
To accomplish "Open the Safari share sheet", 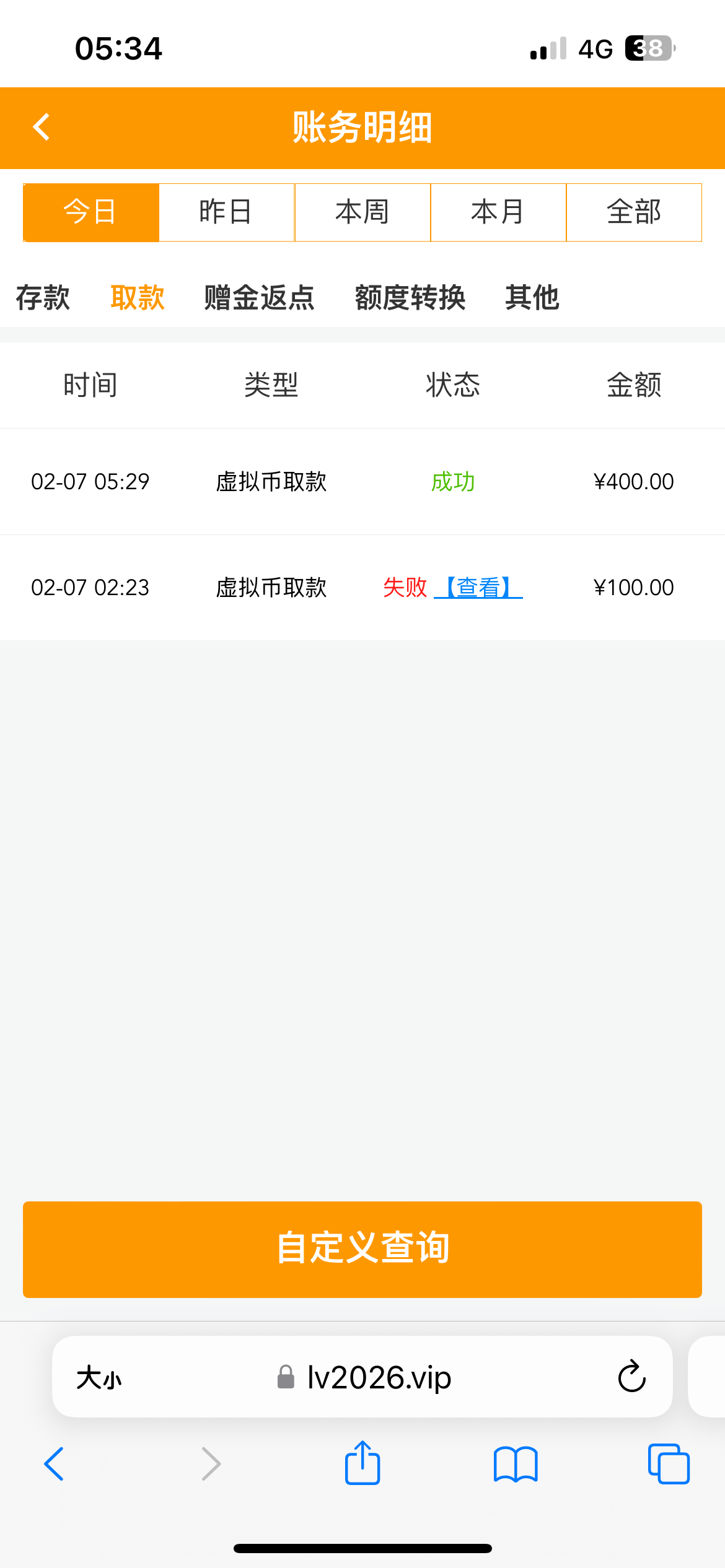I will (x=362, y=1463).
